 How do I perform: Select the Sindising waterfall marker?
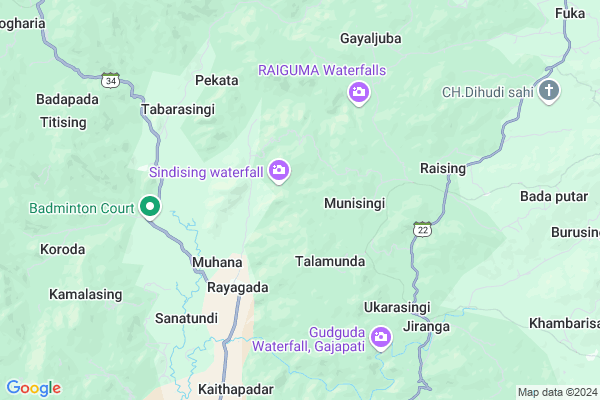click(x=280, y=172)
